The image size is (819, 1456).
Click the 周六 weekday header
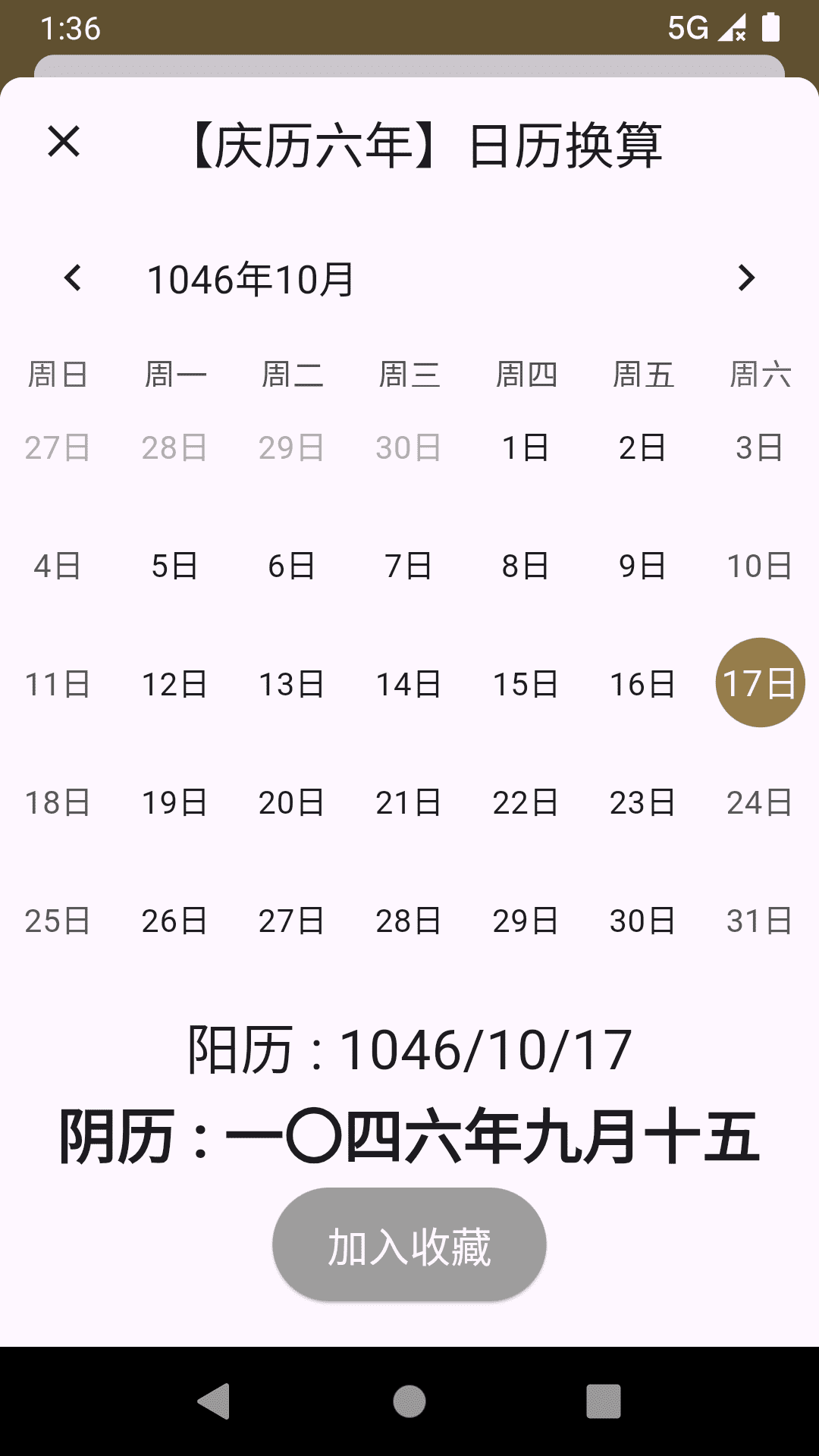click(762, 373)
